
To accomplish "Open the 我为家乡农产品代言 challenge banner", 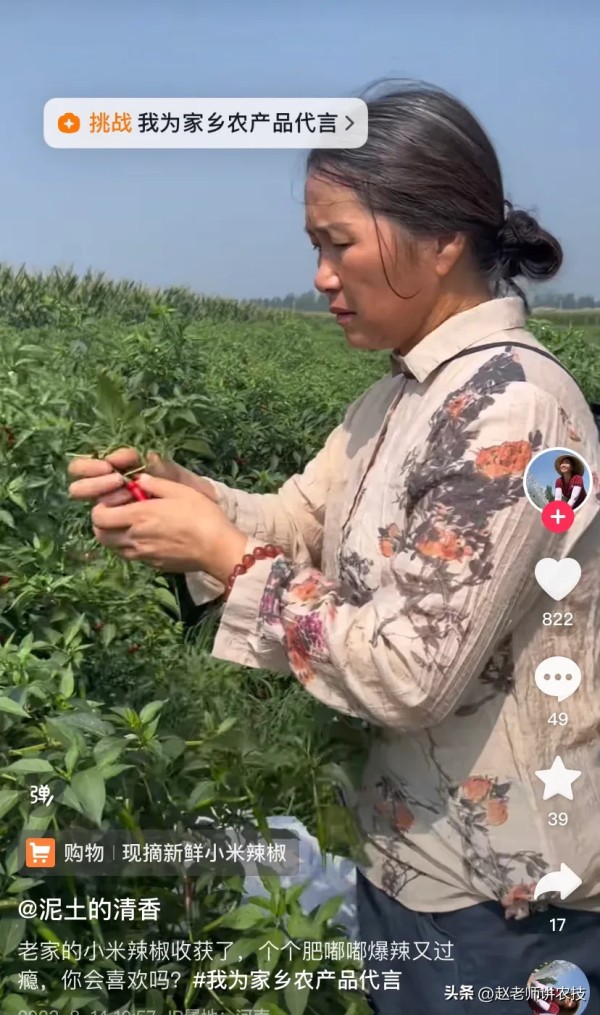I will [206, 123].
